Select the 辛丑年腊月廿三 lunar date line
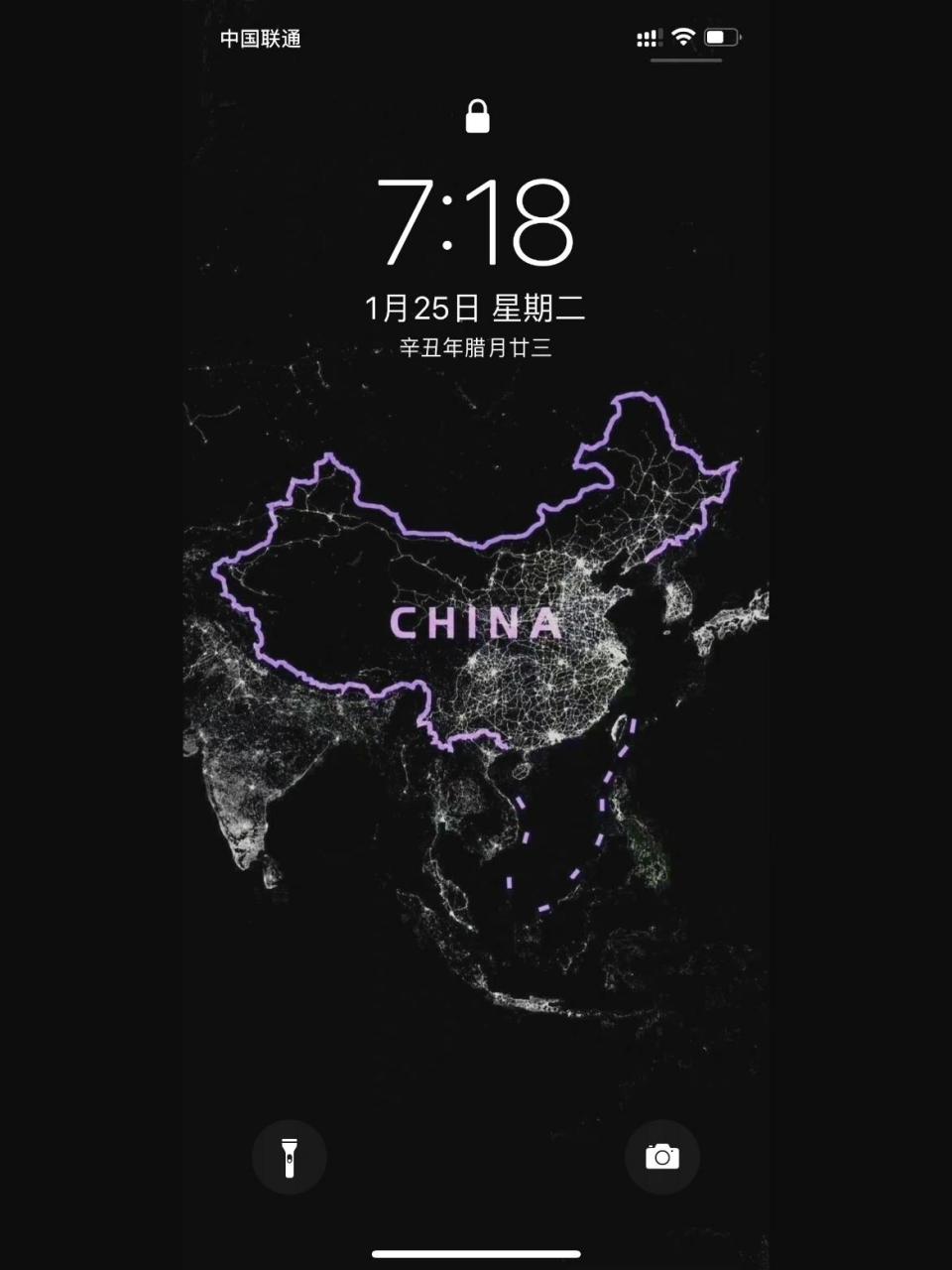The height and width of the screenshot is (1270, 952). coord(478,348)
